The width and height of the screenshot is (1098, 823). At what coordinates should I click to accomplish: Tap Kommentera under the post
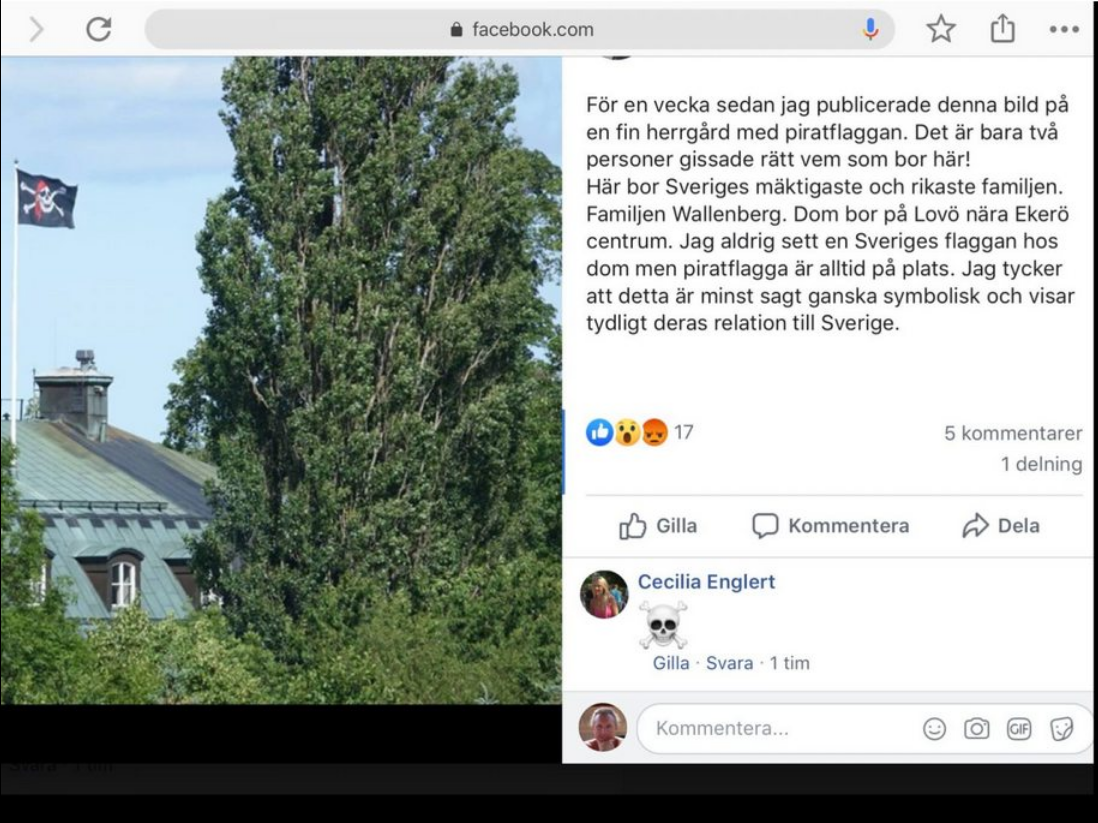[x=831, y=526]
